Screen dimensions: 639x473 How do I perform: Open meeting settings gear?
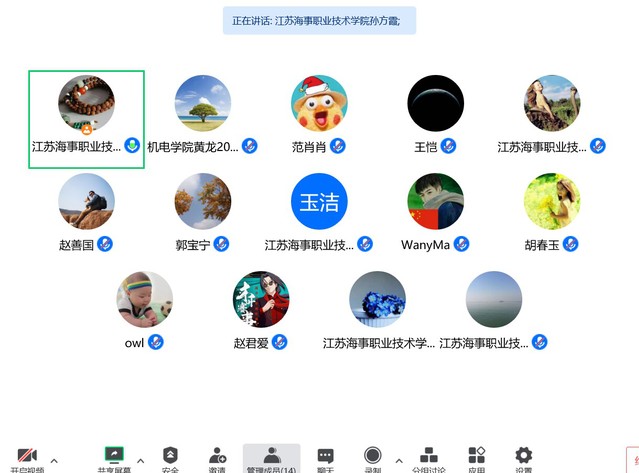(524, 458)
